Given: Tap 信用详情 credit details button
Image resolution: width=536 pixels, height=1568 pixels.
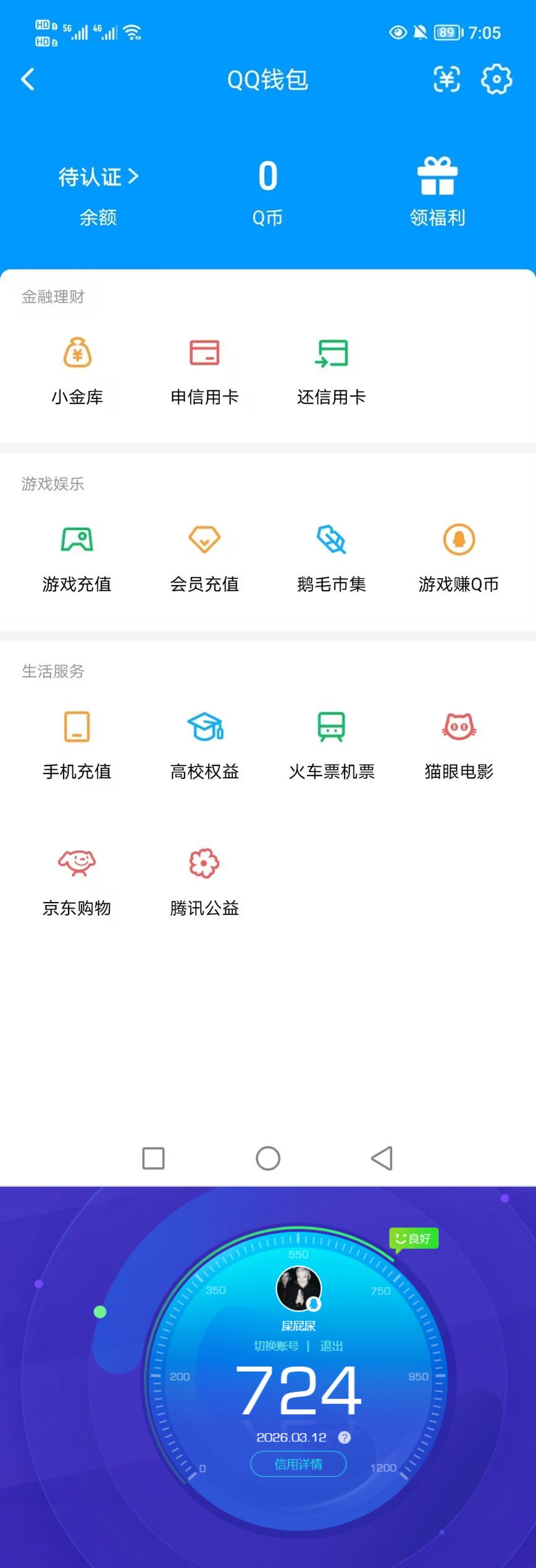Looking at the screenshot, I should click(299, 1464).
